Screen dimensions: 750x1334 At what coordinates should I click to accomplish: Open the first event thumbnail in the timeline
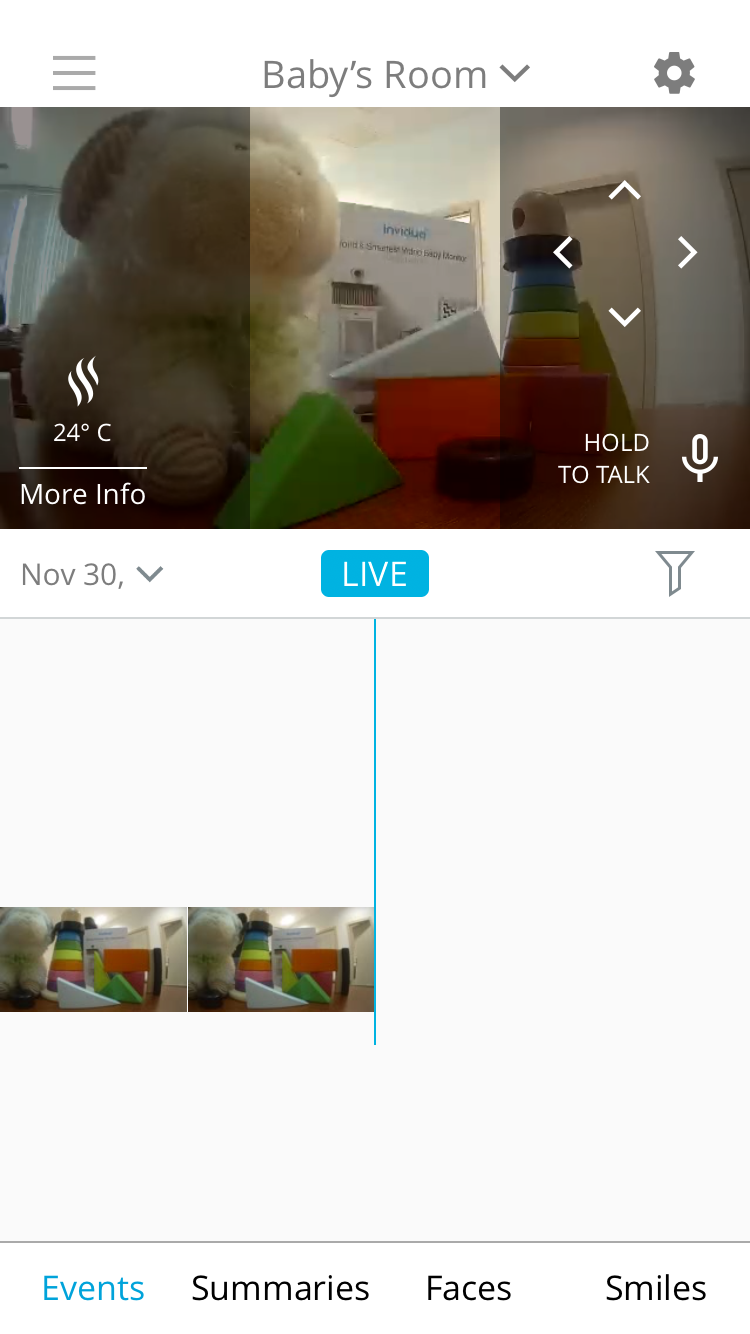click(x=93, y=959)
